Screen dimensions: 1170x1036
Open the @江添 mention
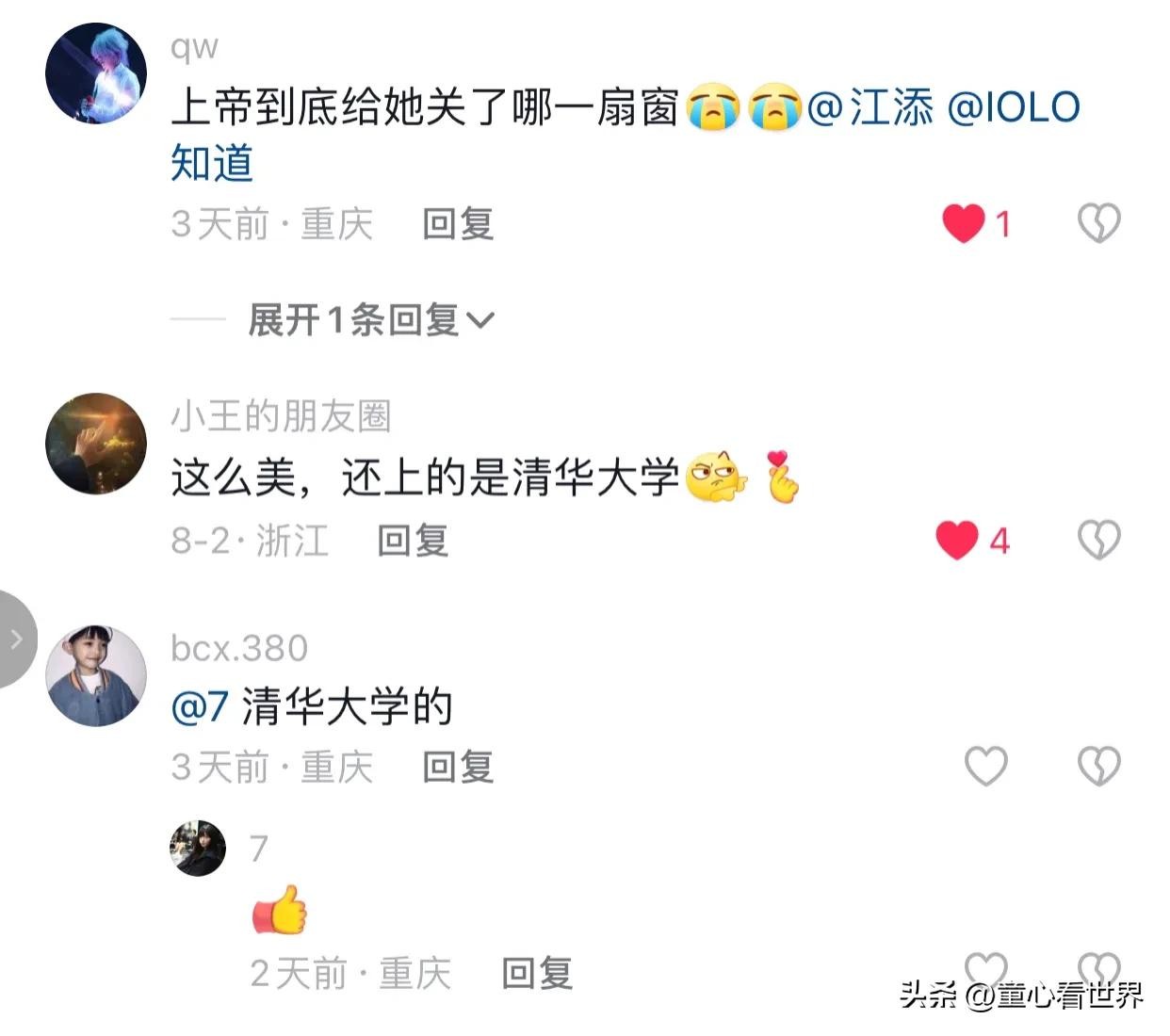870,107
